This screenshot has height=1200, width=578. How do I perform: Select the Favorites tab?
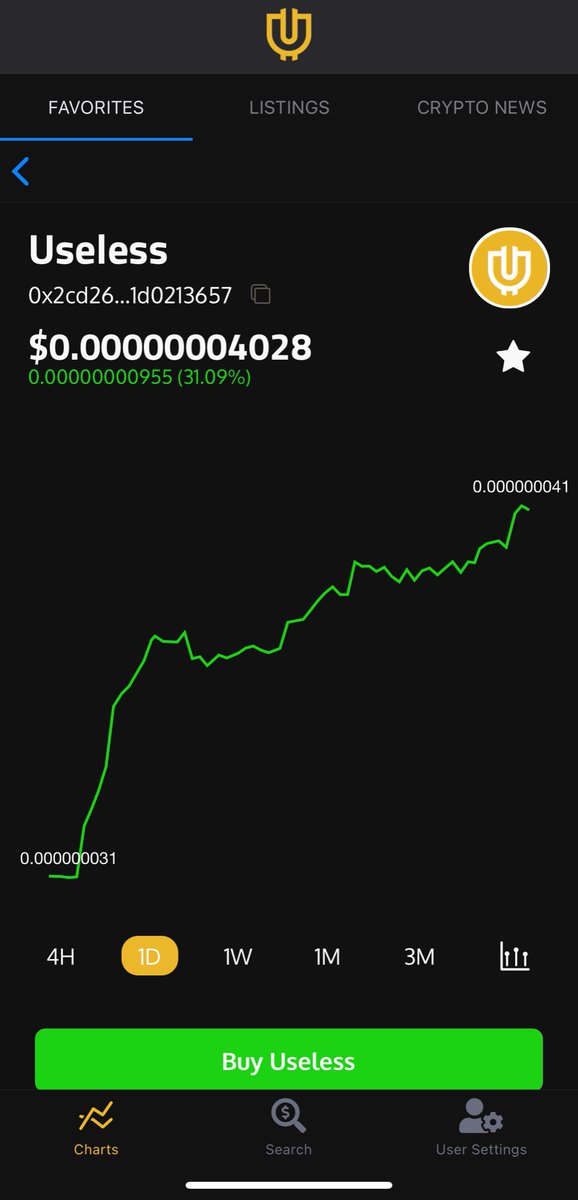click(96, 108)
